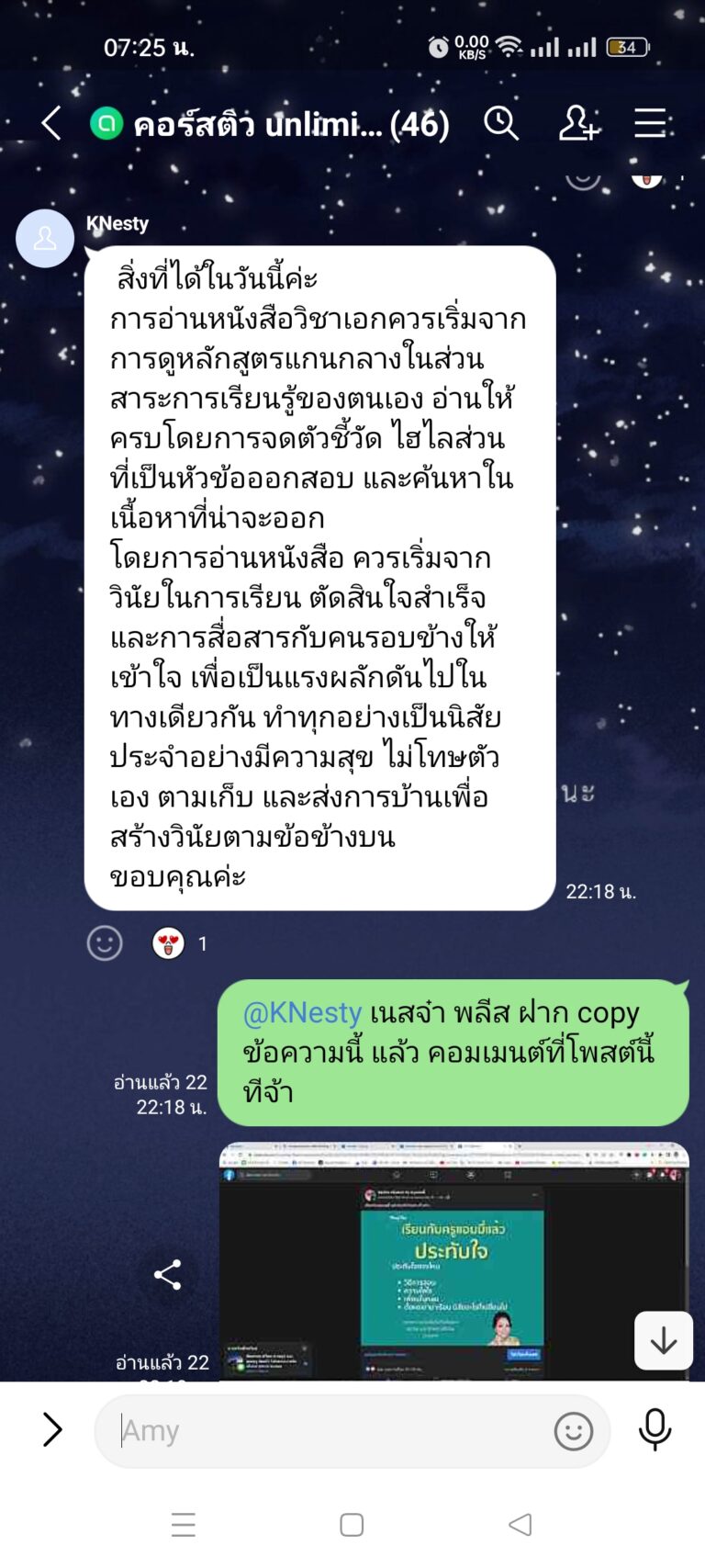Open the chat hamburger menu

pyautogui.click(x=650, y=123)
